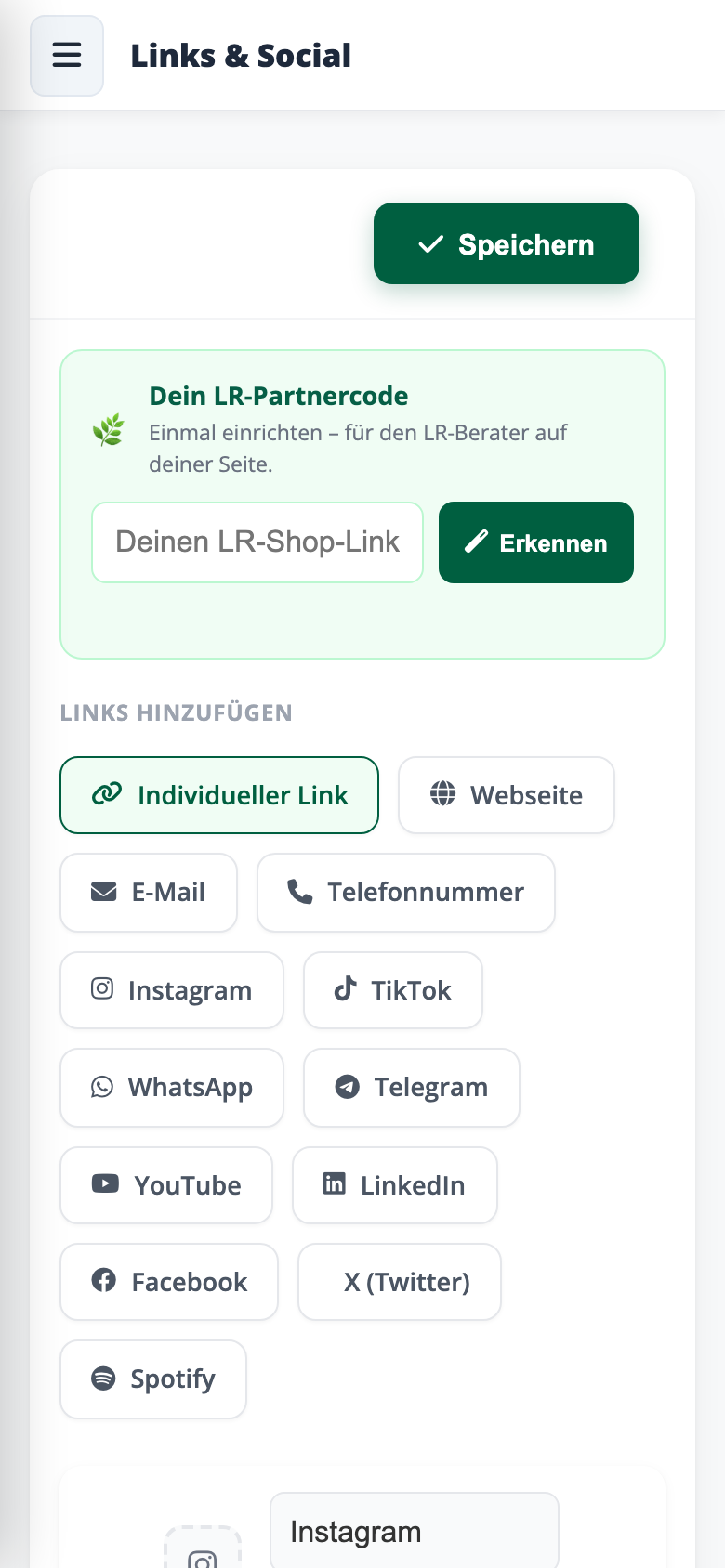Click the Facebook icon

pyautogui.click(x=104, y=1282)
